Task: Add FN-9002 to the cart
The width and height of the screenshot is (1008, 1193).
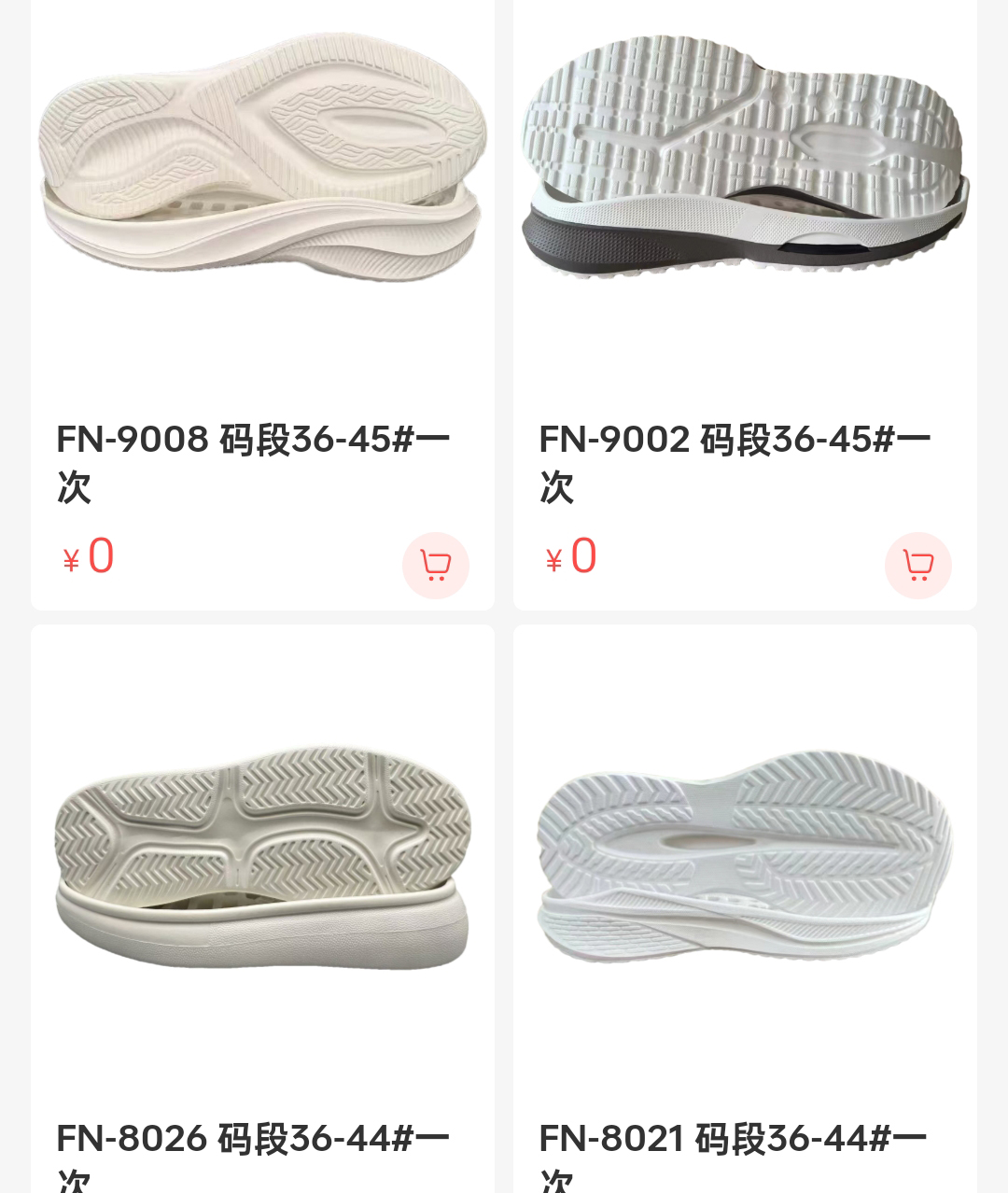Action: point(917,566)
